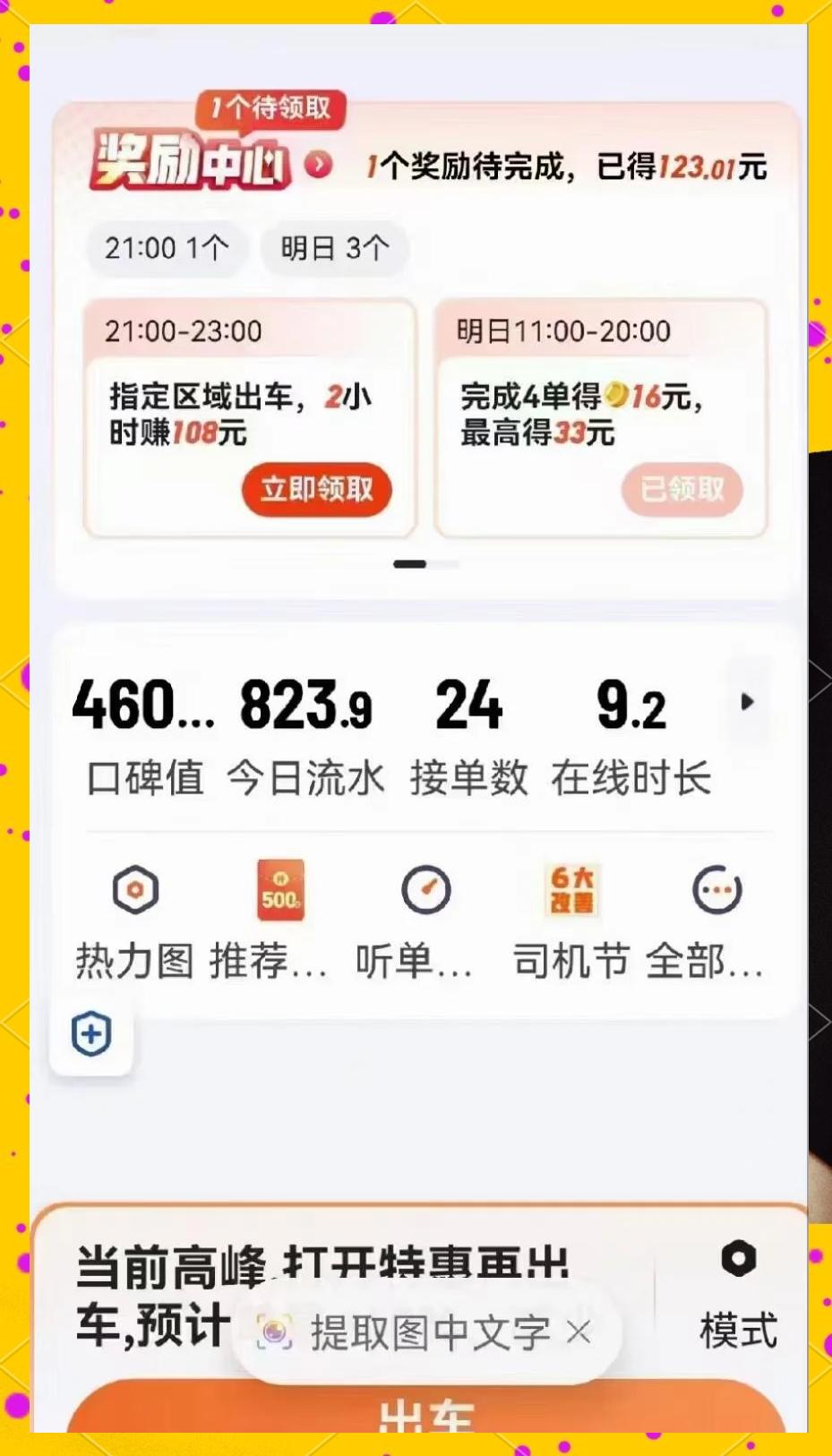Viewport: 832px width, 1456px height.
Task: Expand stats with the right arrow chevron
Action: [x=750, y=703]
